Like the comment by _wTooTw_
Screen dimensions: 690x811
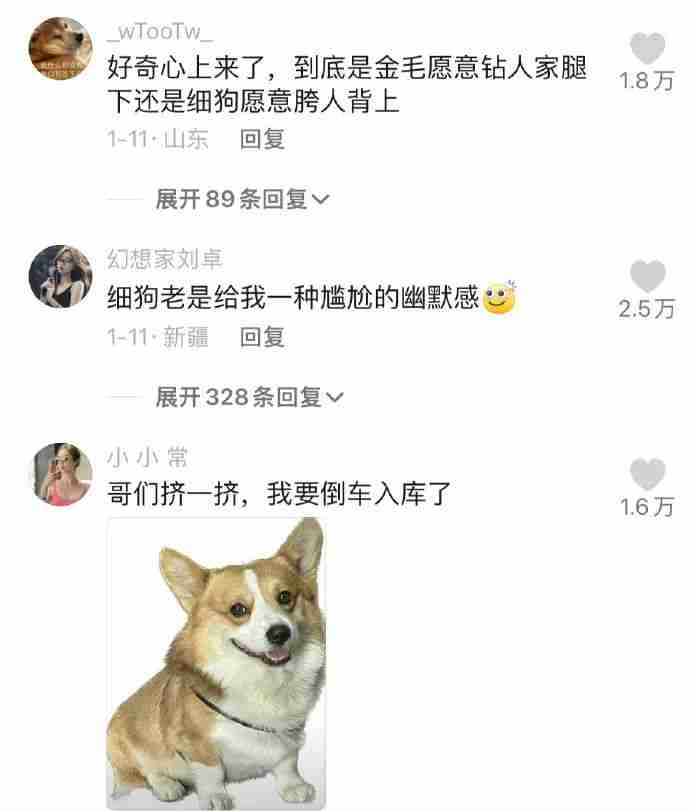(x=648, y=49)
